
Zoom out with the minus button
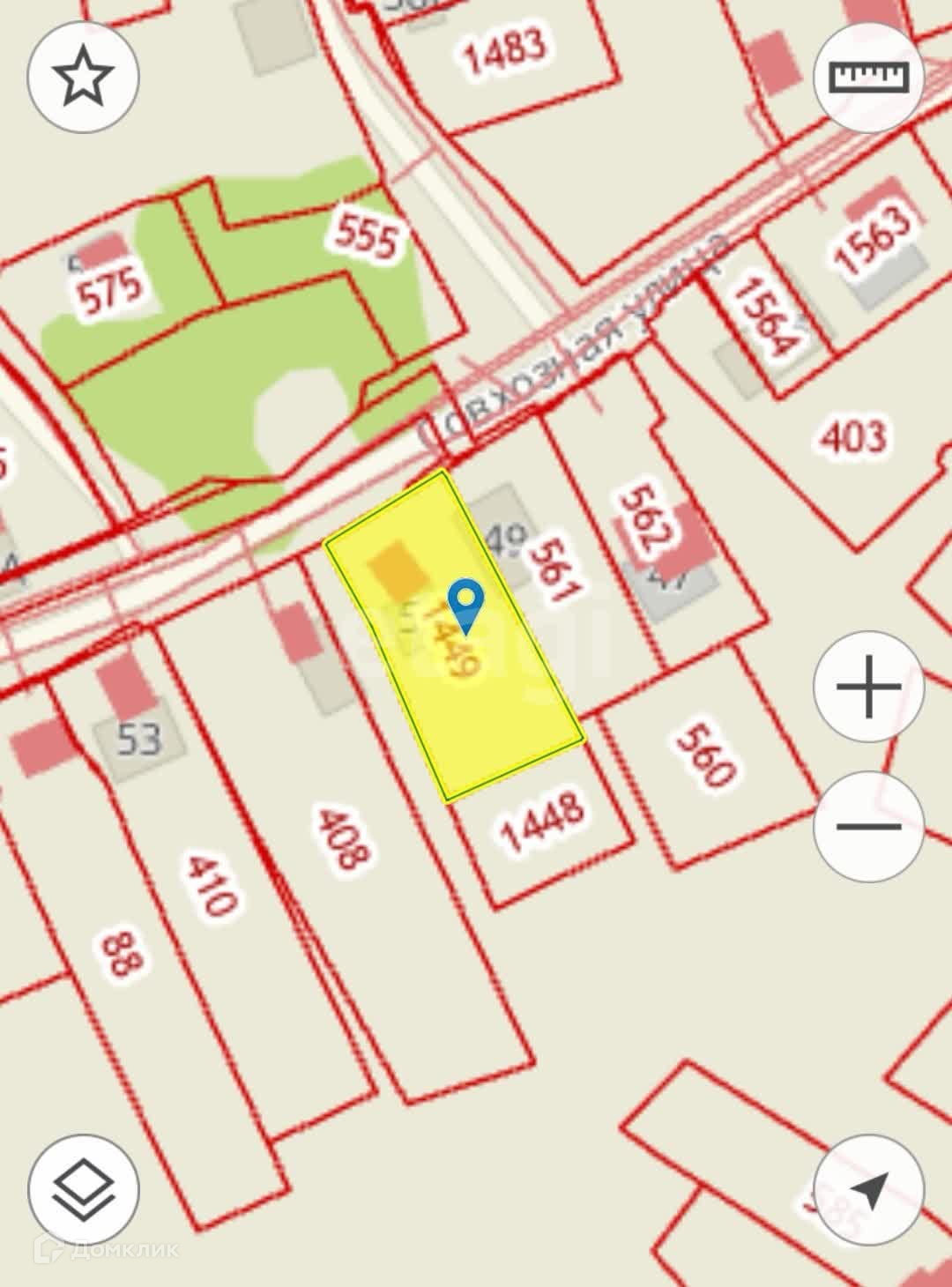[x=868, y=826]
